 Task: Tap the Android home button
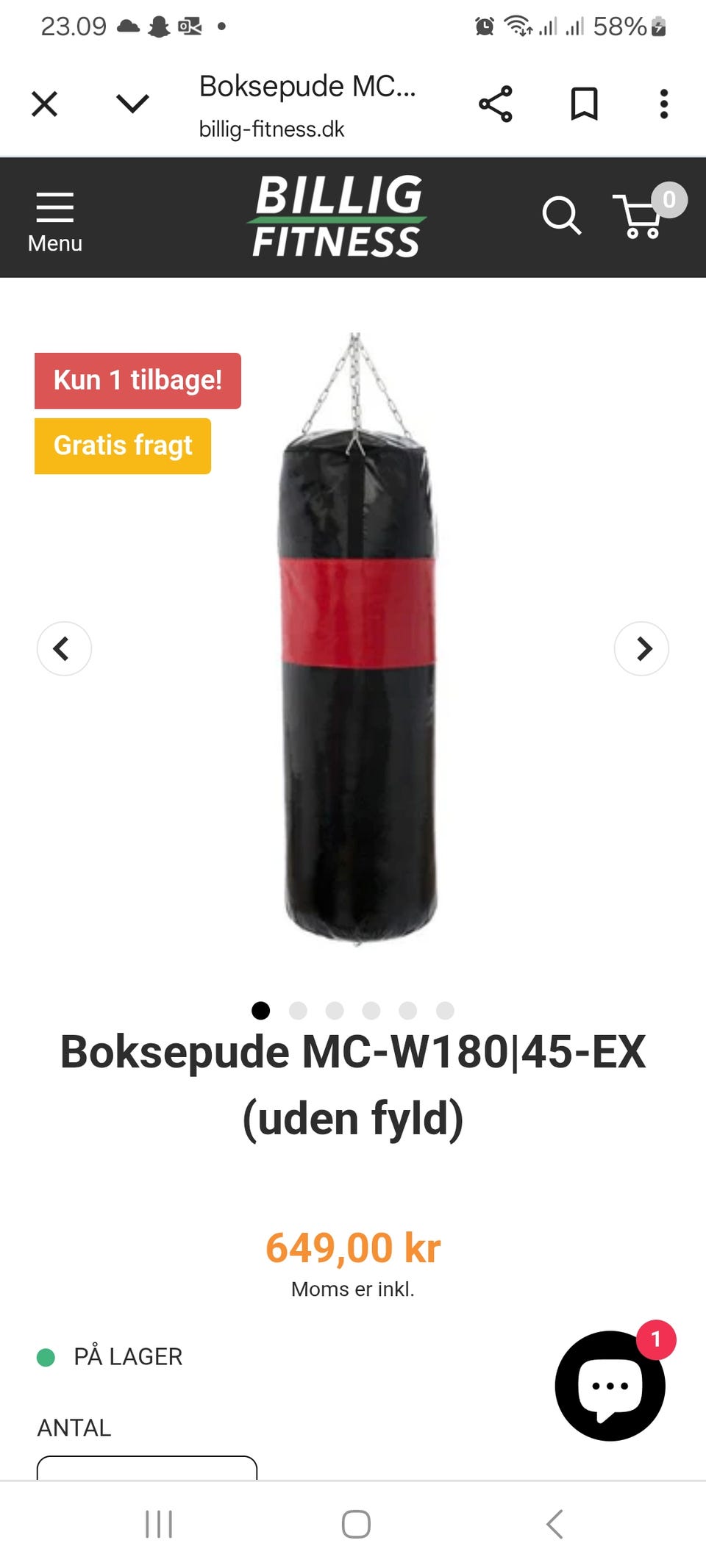(353, 1523)
